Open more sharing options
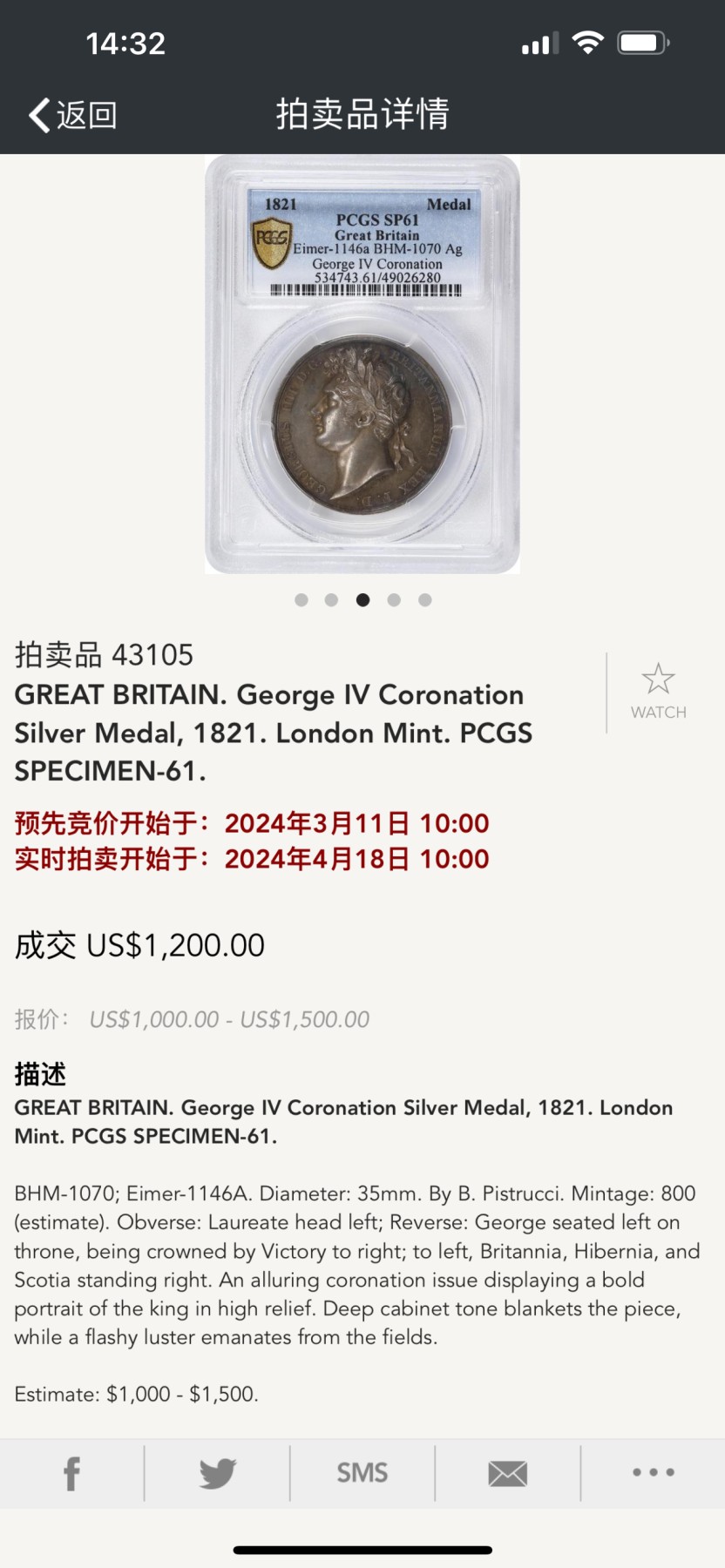 point(653,1473)
